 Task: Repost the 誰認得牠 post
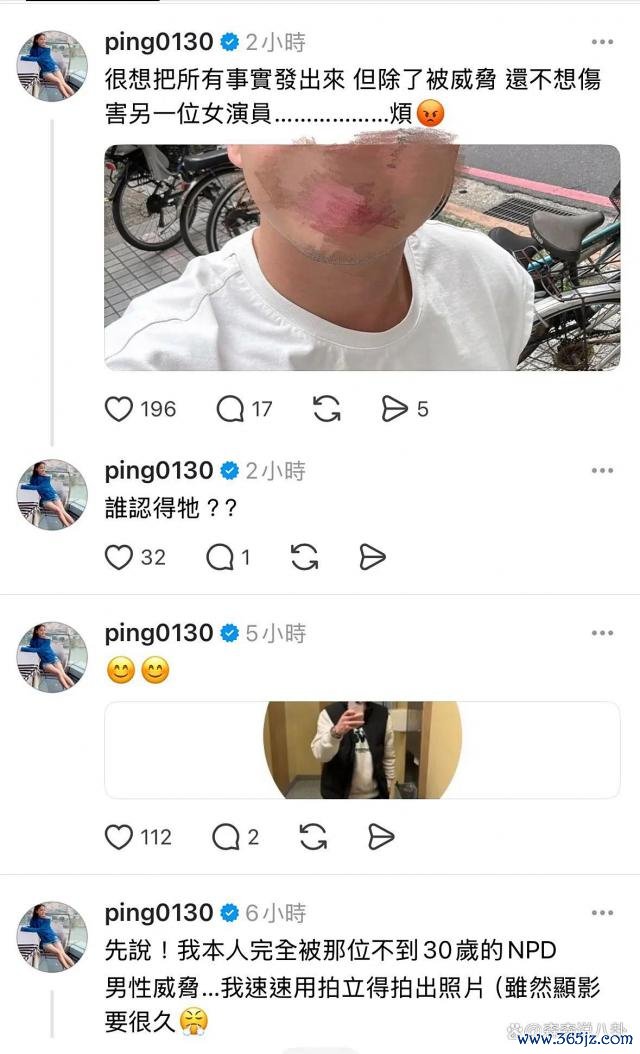[x=304, y=557]
